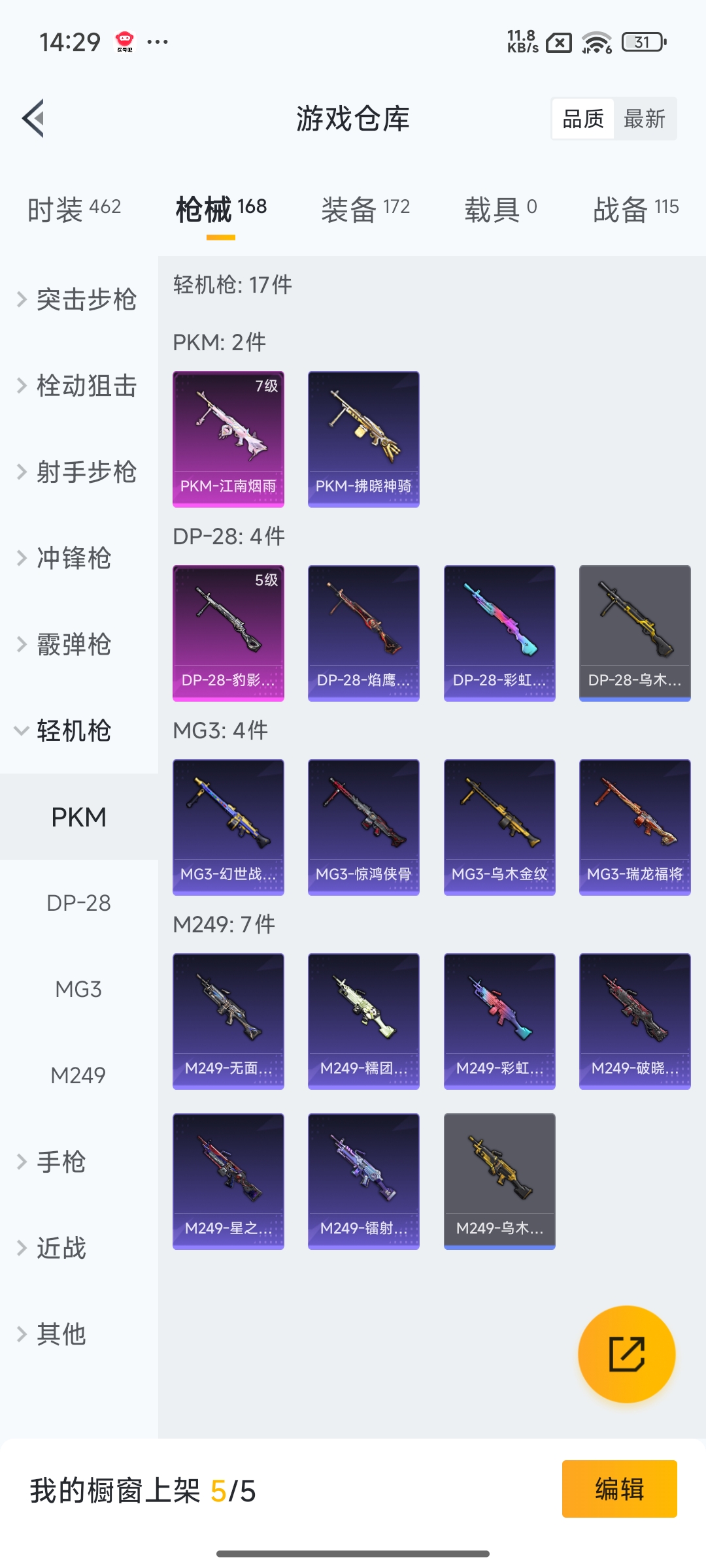Switch to the 装备 tab
Viewport: 706px width, 1568px height.
365,209
